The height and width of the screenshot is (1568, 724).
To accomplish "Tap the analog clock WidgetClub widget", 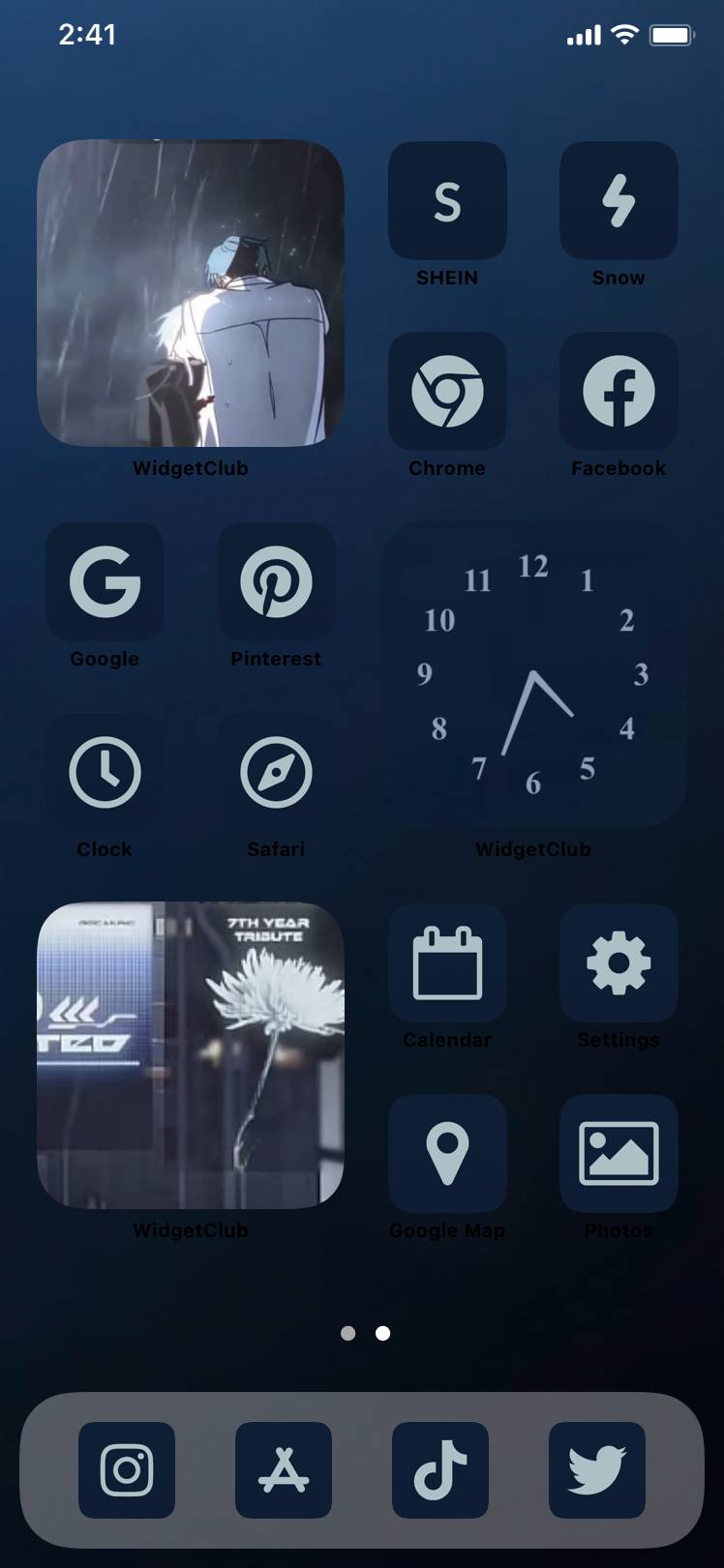I will point(533,675).
